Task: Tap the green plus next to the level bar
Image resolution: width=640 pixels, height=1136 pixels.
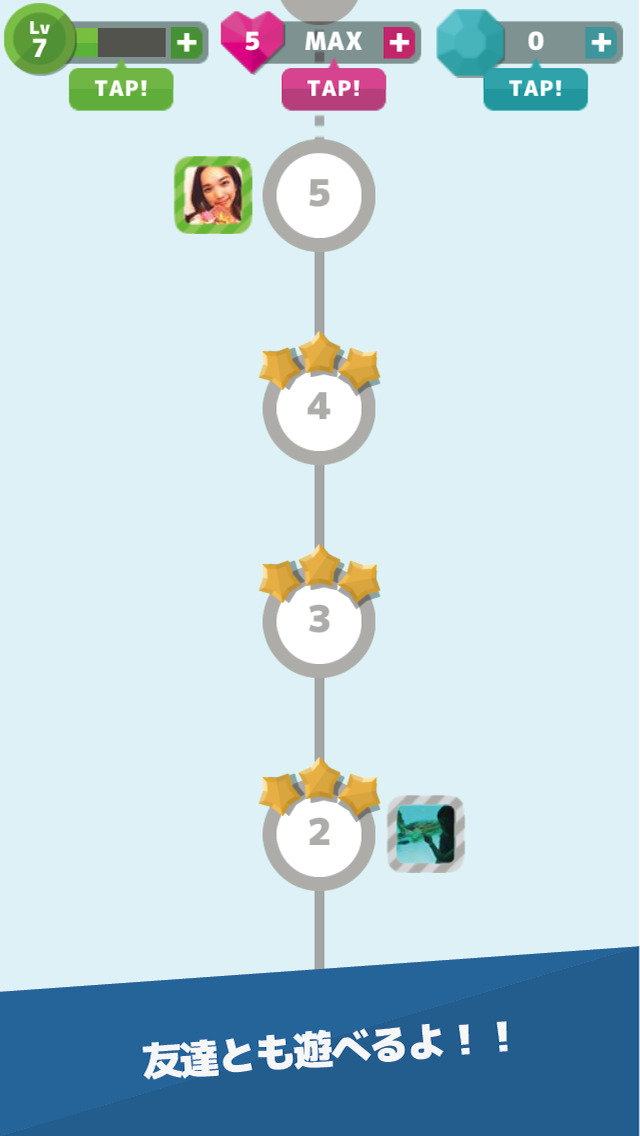Action: (186, 42)
